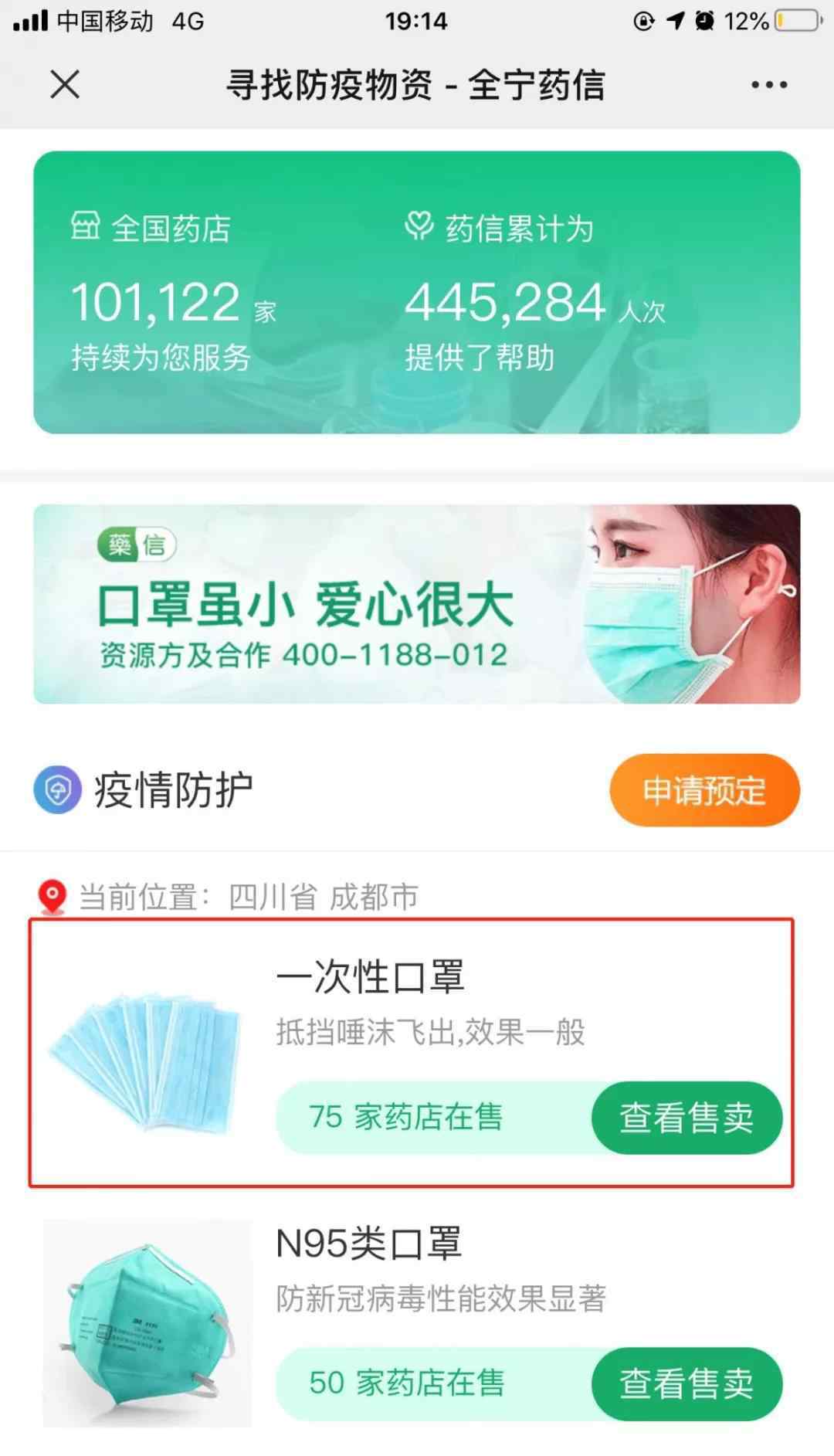Open the three-dot overflow menu
This screenshot has height=1456, width=834.
(769, 84)
